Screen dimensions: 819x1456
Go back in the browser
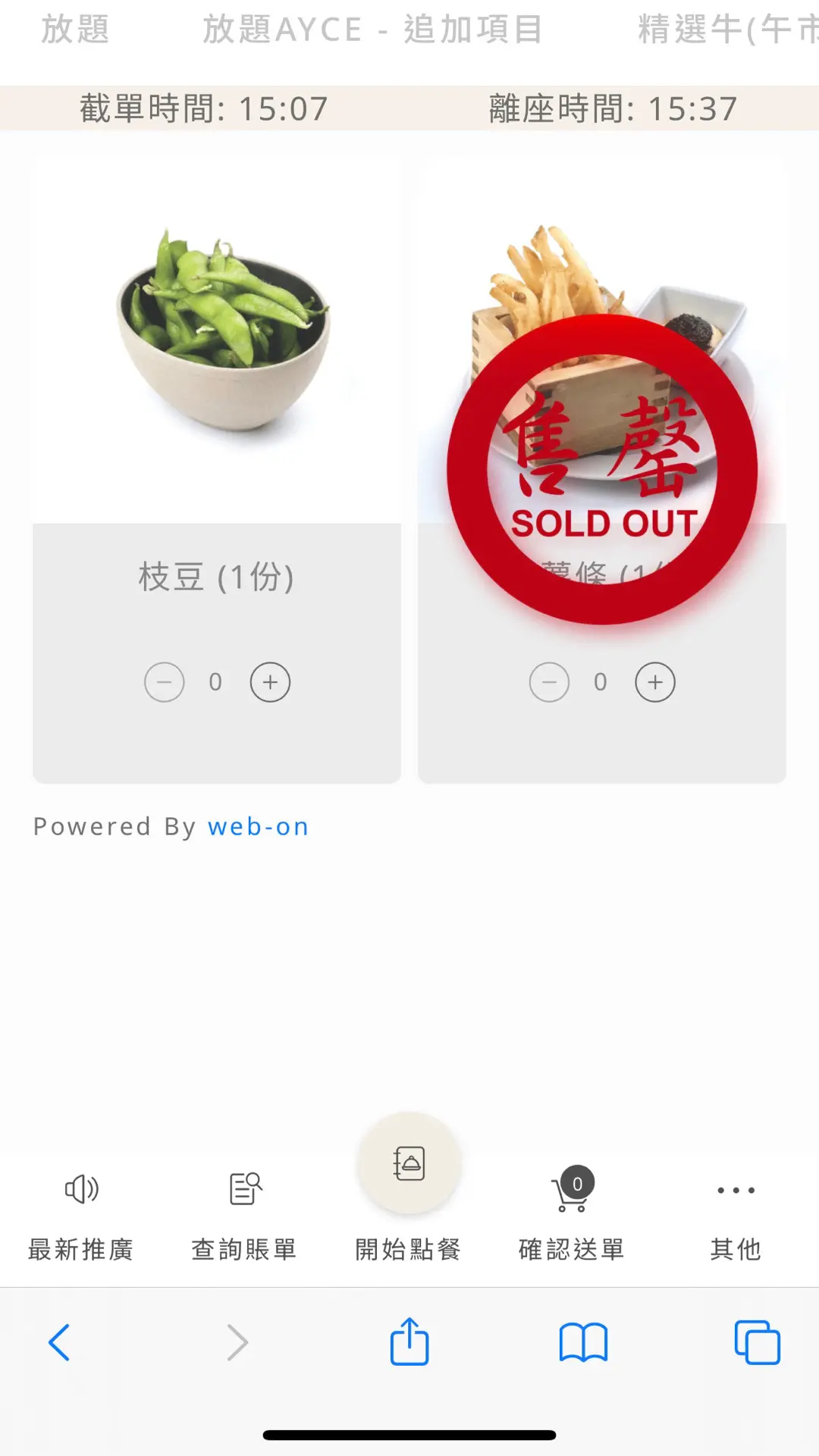tap(59, 1342)
